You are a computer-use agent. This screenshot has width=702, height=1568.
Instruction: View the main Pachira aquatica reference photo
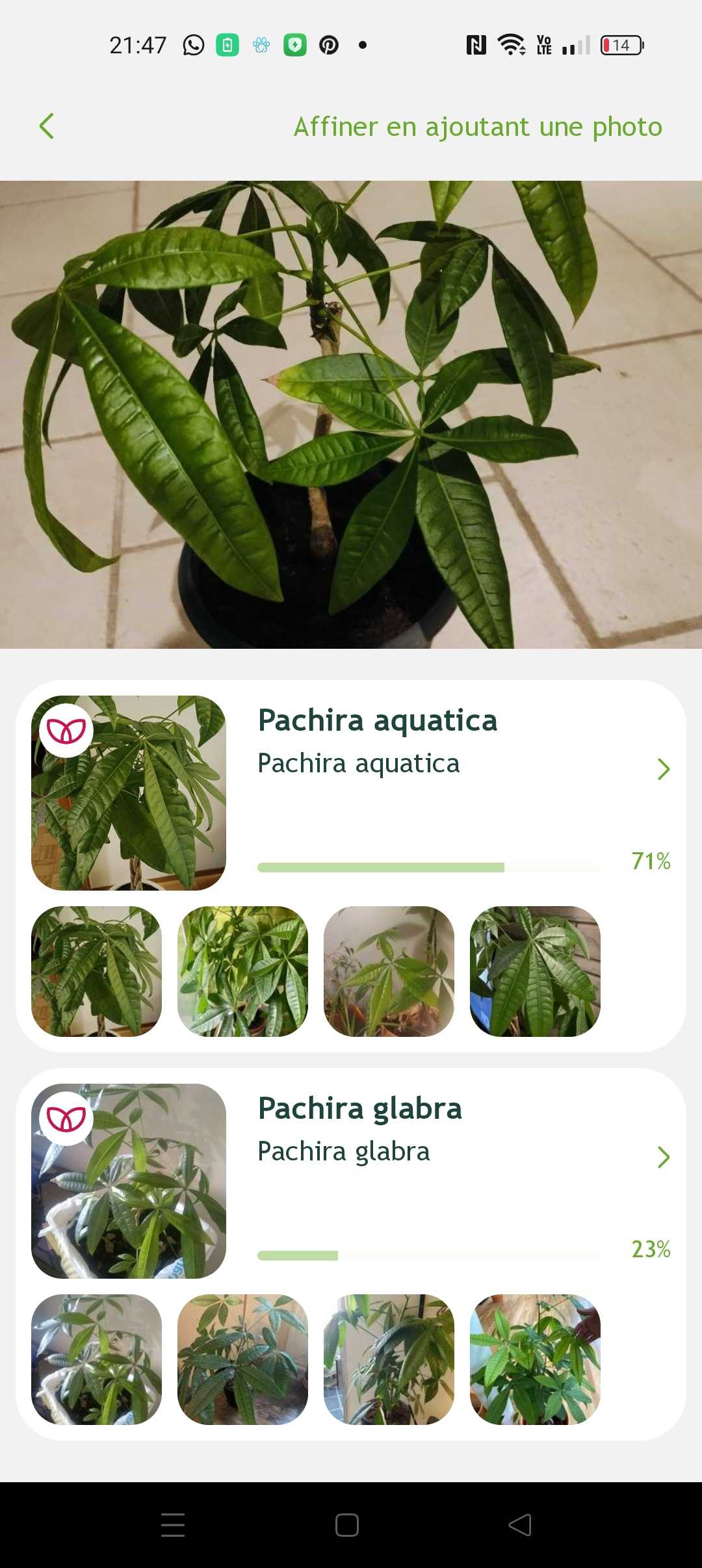[129, 793]
